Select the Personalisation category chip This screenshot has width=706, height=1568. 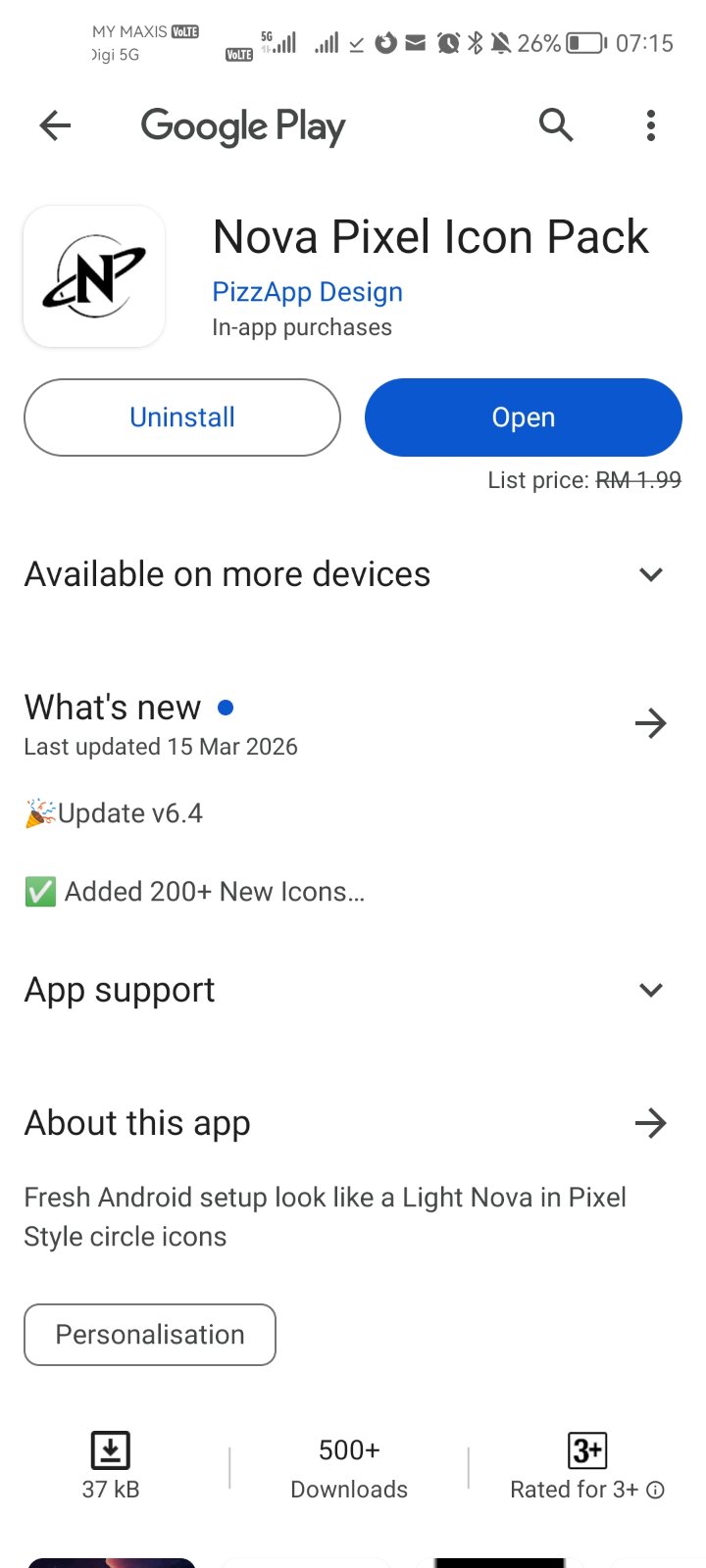(x=150, y=1335)
